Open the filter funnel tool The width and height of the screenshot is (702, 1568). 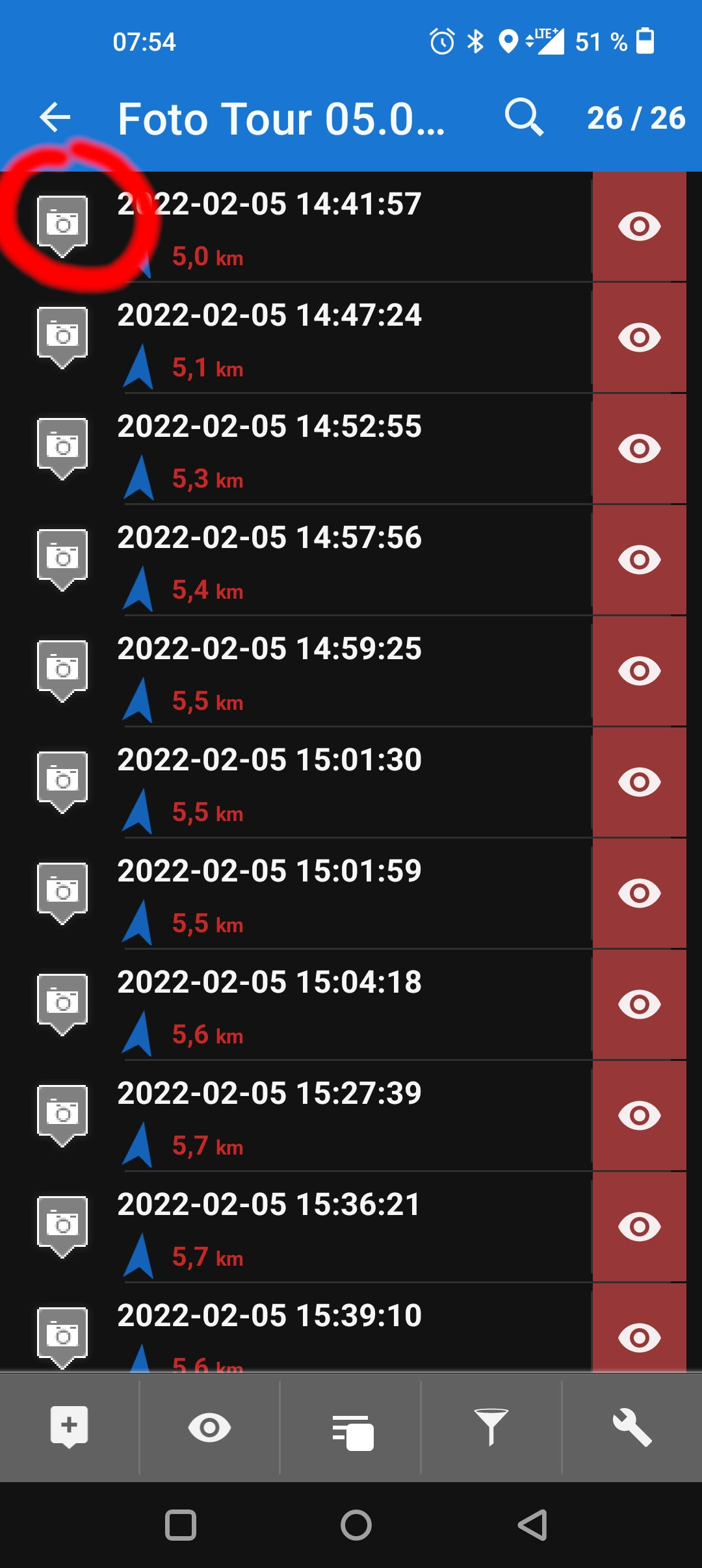tap(491, 1428)
